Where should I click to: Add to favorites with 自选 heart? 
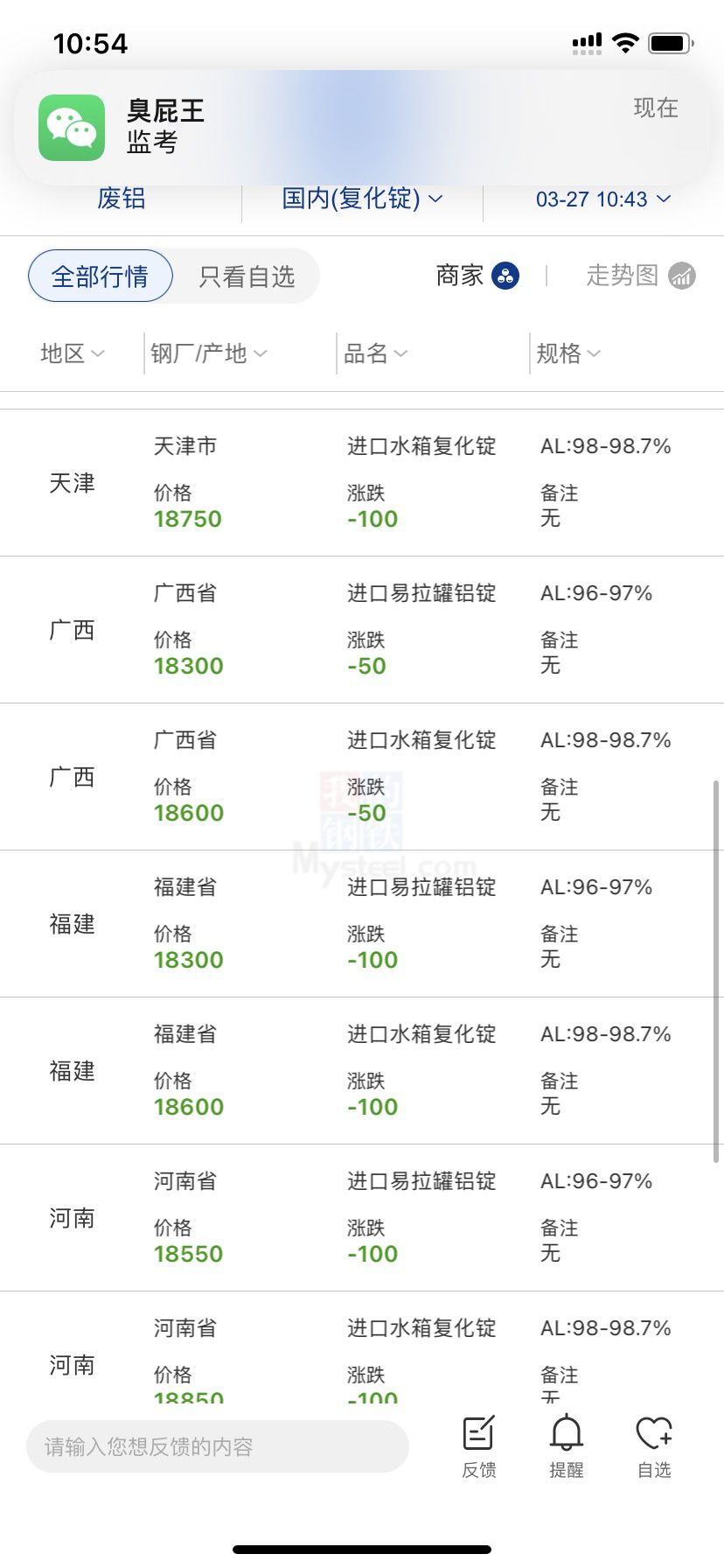[654, 1447]
